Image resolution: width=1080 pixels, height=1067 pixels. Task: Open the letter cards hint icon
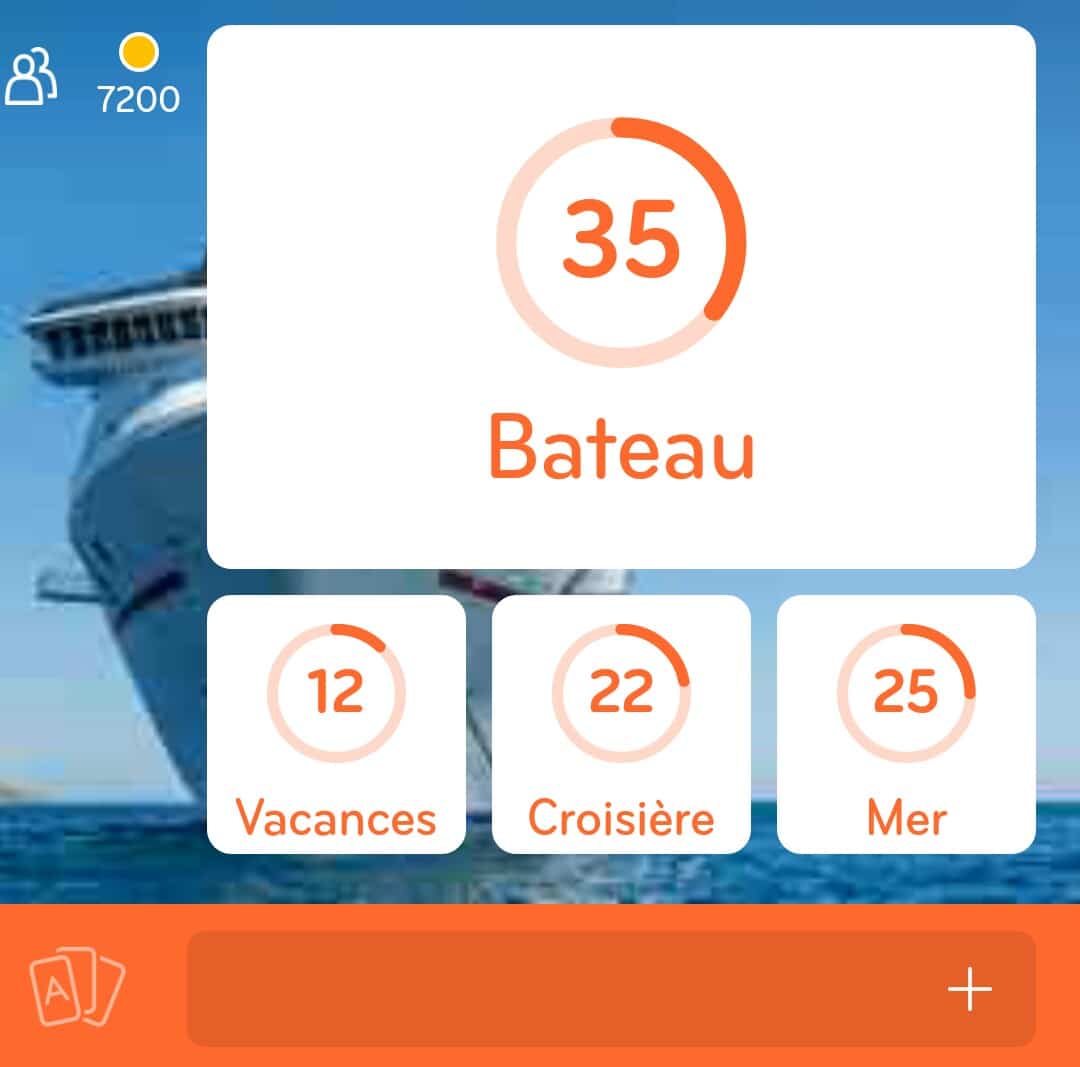pyautogui.click(x=77, y=988)
